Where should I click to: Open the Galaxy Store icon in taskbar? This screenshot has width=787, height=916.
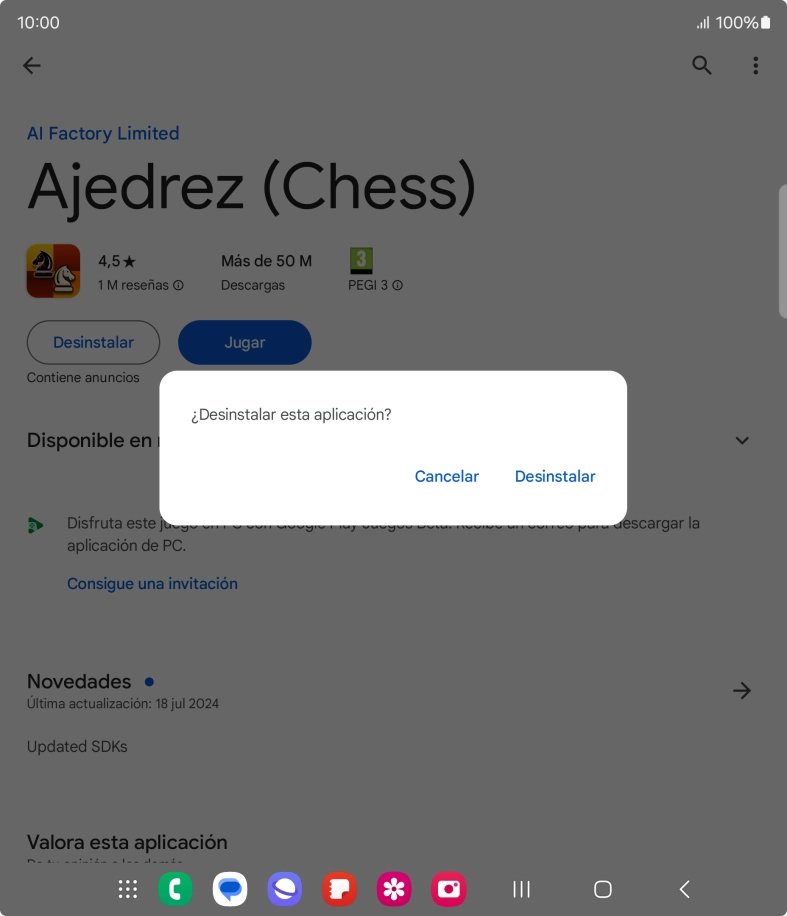click(x=339, y=889)
